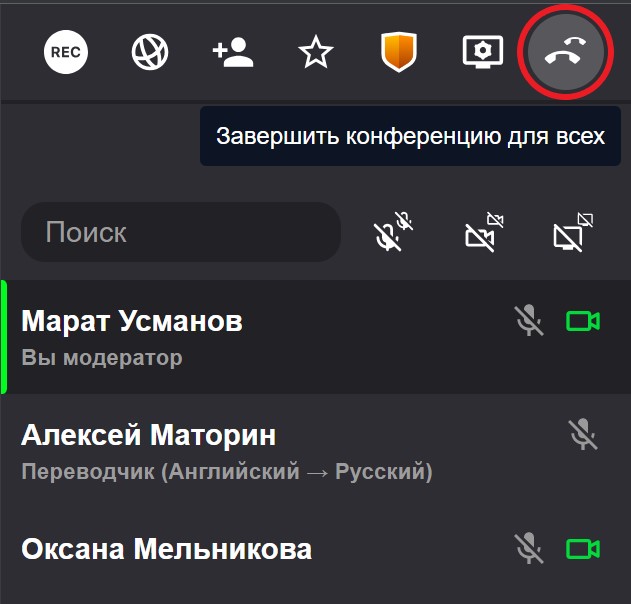The width and height of the screenshot is (631, 604).
Task: Tap the Поиск search field
Action: pyautogui.click(x=180, y=233)
